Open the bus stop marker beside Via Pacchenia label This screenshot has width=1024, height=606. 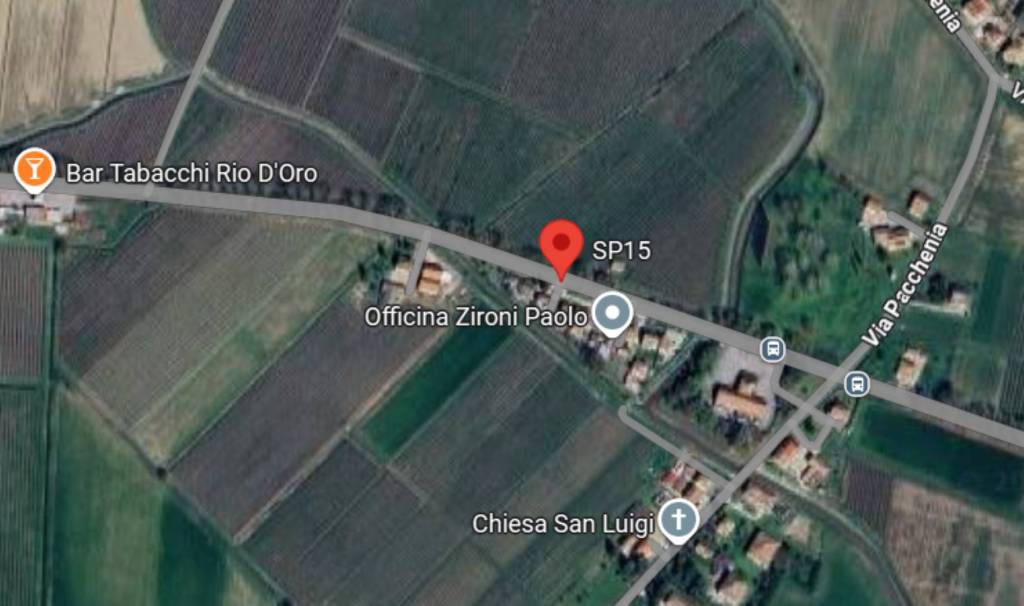tap(857, 383)
